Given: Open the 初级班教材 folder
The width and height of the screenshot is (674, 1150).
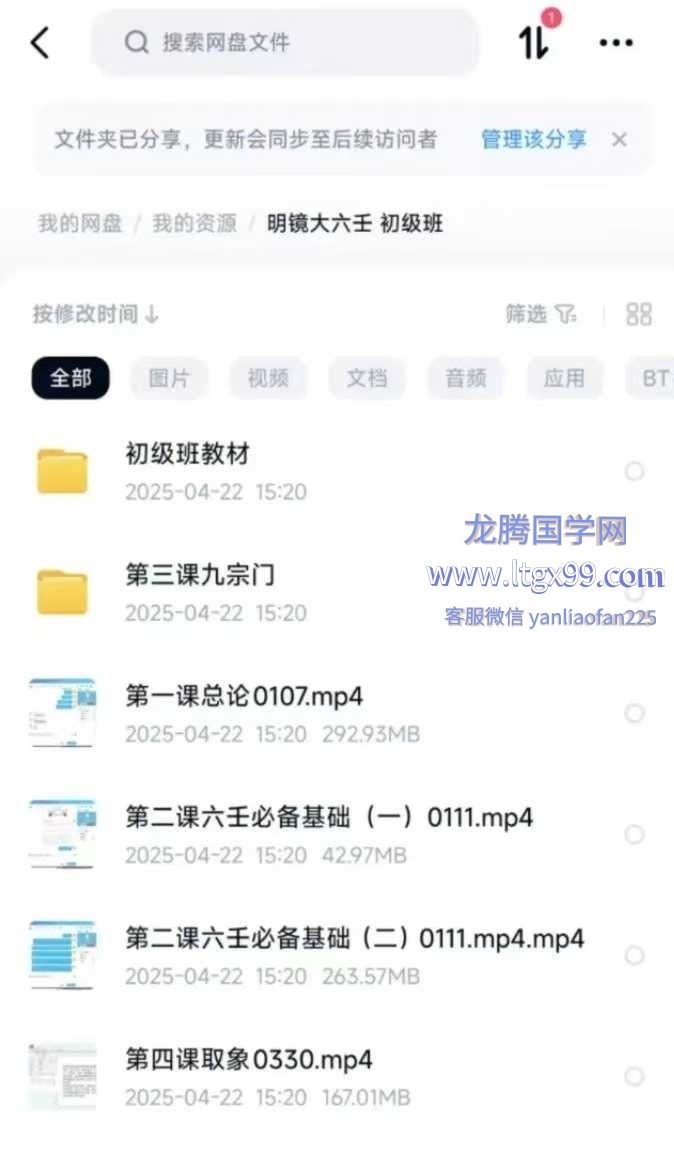Looking at the screenshot, I should click(x=187, y=455).
